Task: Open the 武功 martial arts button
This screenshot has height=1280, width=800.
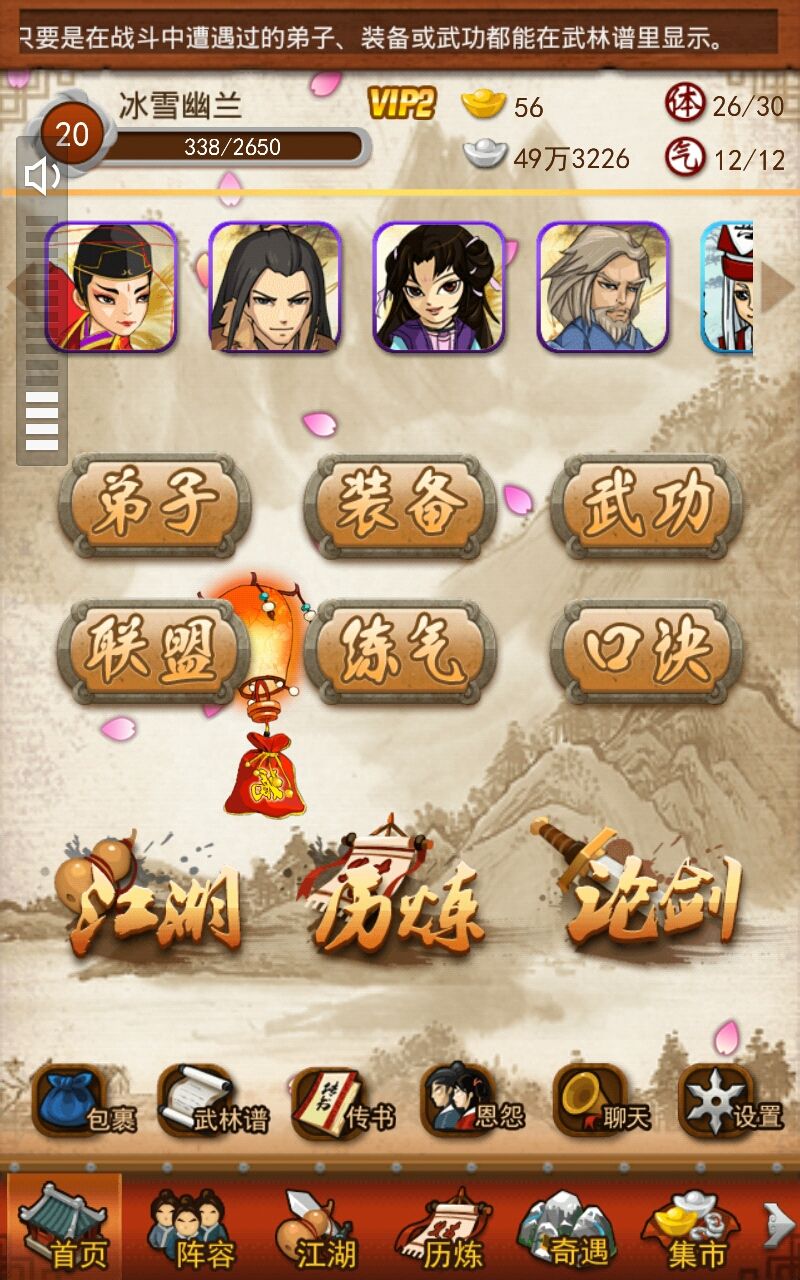Action: 646,505
